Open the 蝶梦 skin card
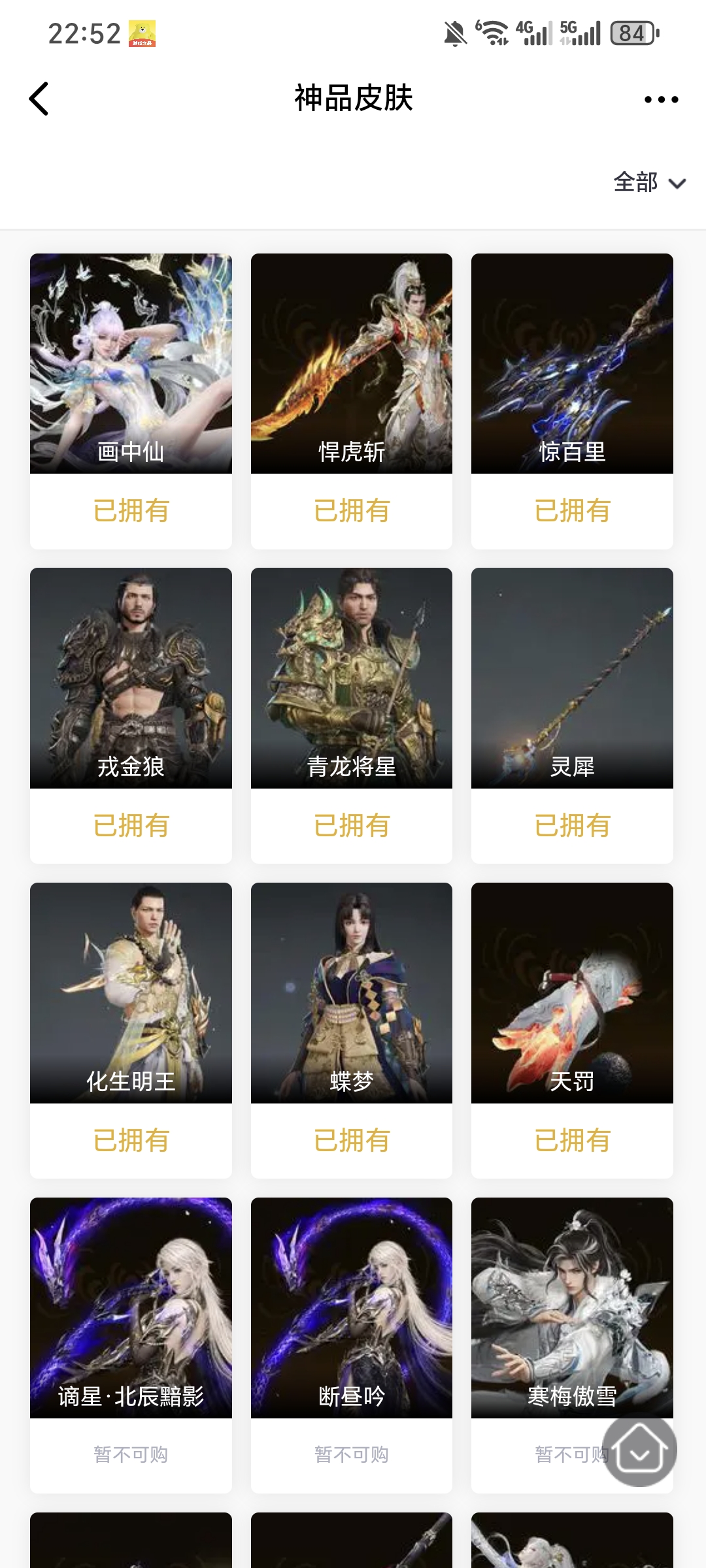 [351, 993]
